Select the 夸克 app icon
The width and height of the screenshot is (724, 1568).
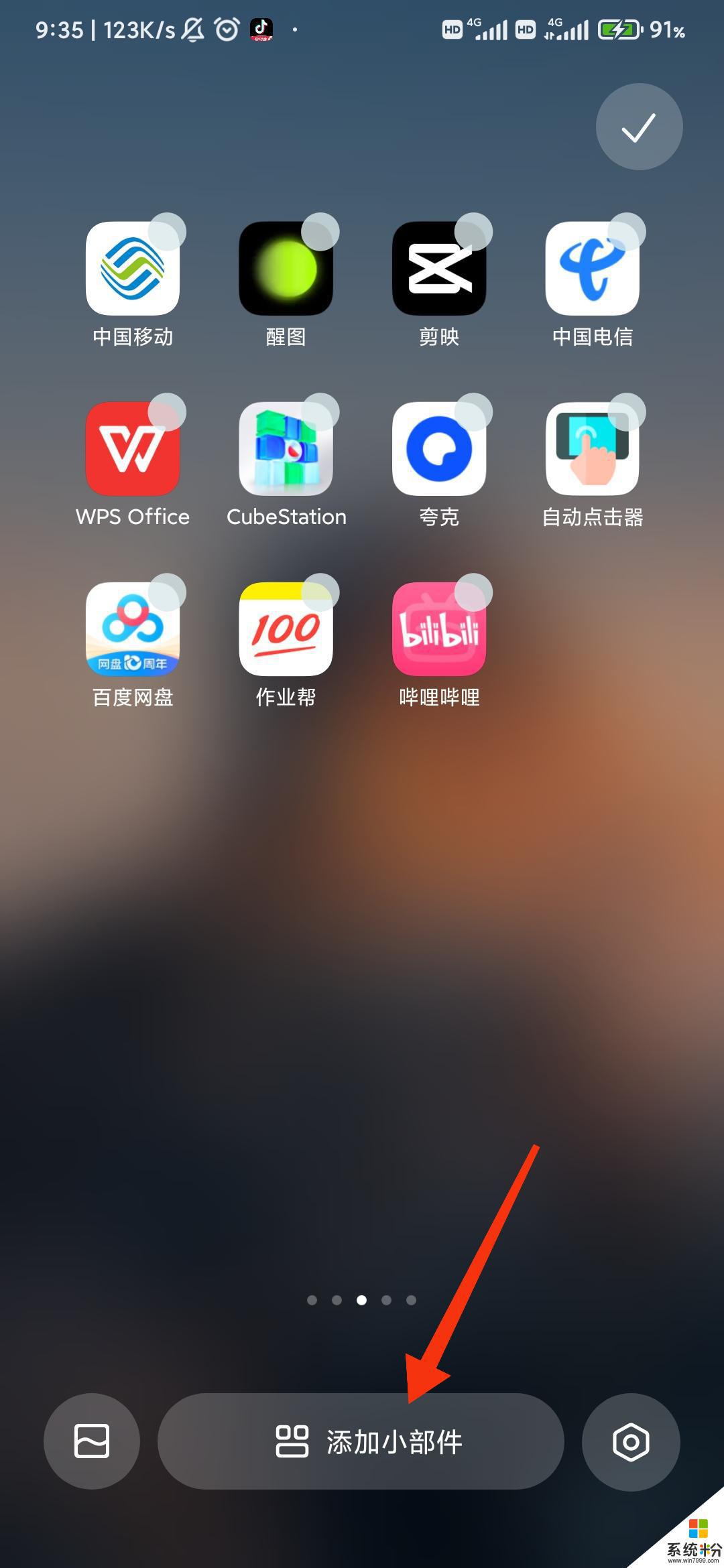point(439,449)
